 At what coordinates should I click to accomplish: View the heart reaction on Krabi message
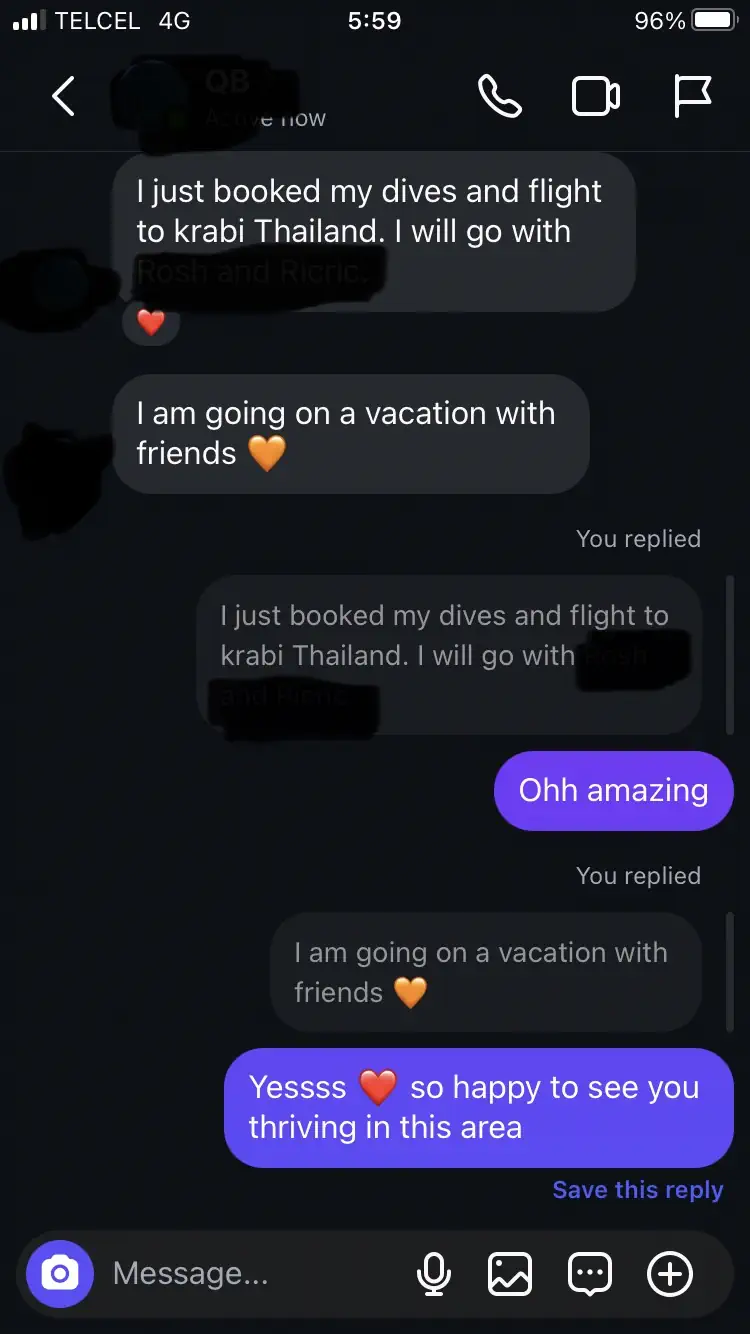[x=150, y=323]
